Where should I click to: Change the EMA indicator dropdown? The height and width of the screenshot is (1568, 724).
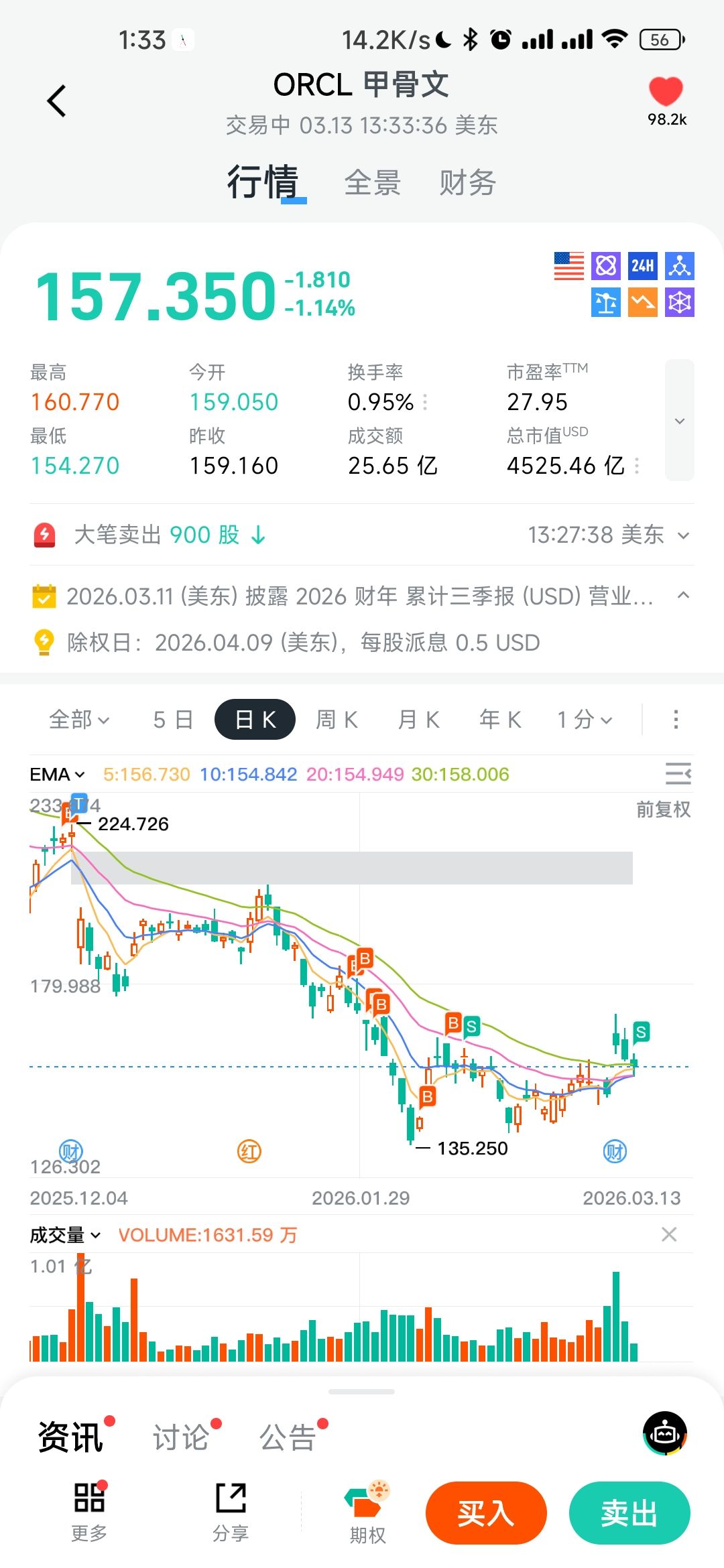(58, 775)
